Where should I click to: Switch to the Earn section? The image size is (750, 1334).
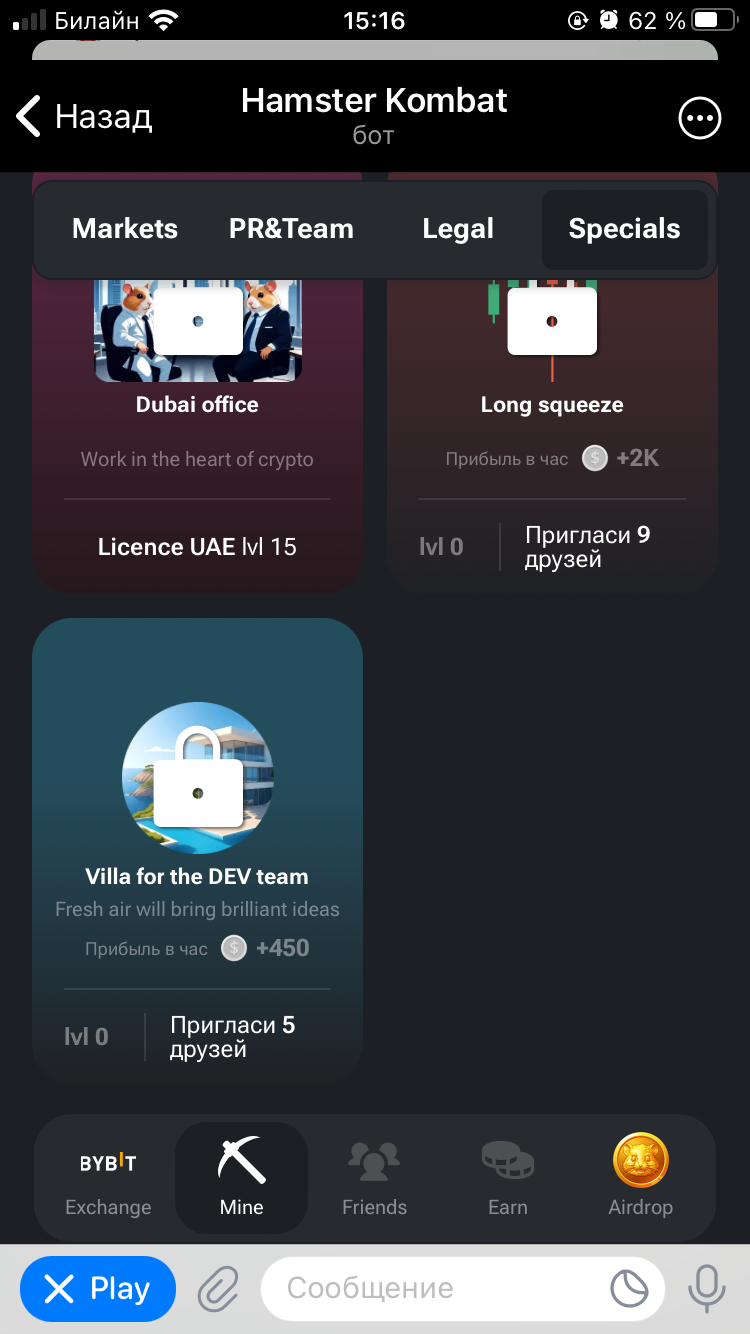[507, 1179]
